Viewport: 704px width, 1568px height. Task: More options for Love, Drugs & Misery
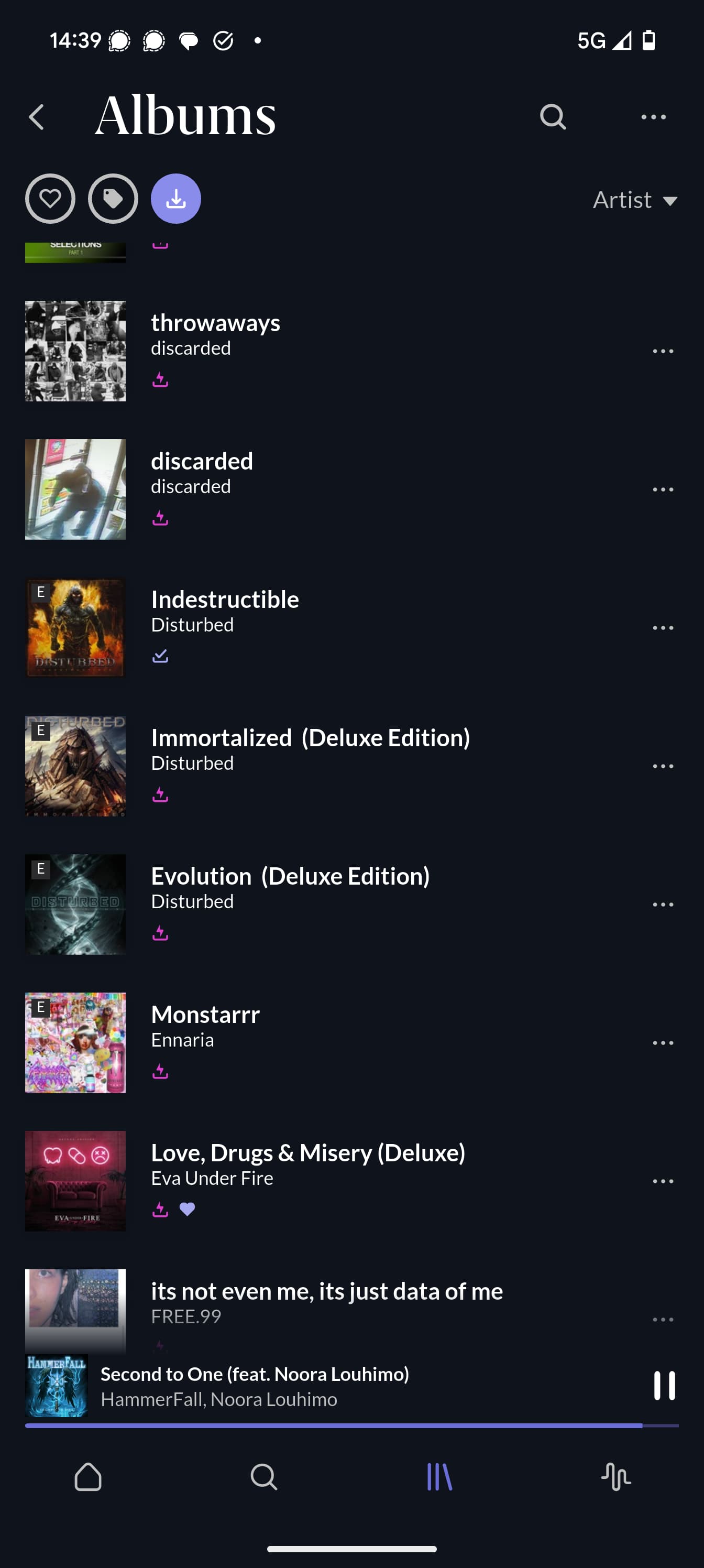coord(663,1181)
